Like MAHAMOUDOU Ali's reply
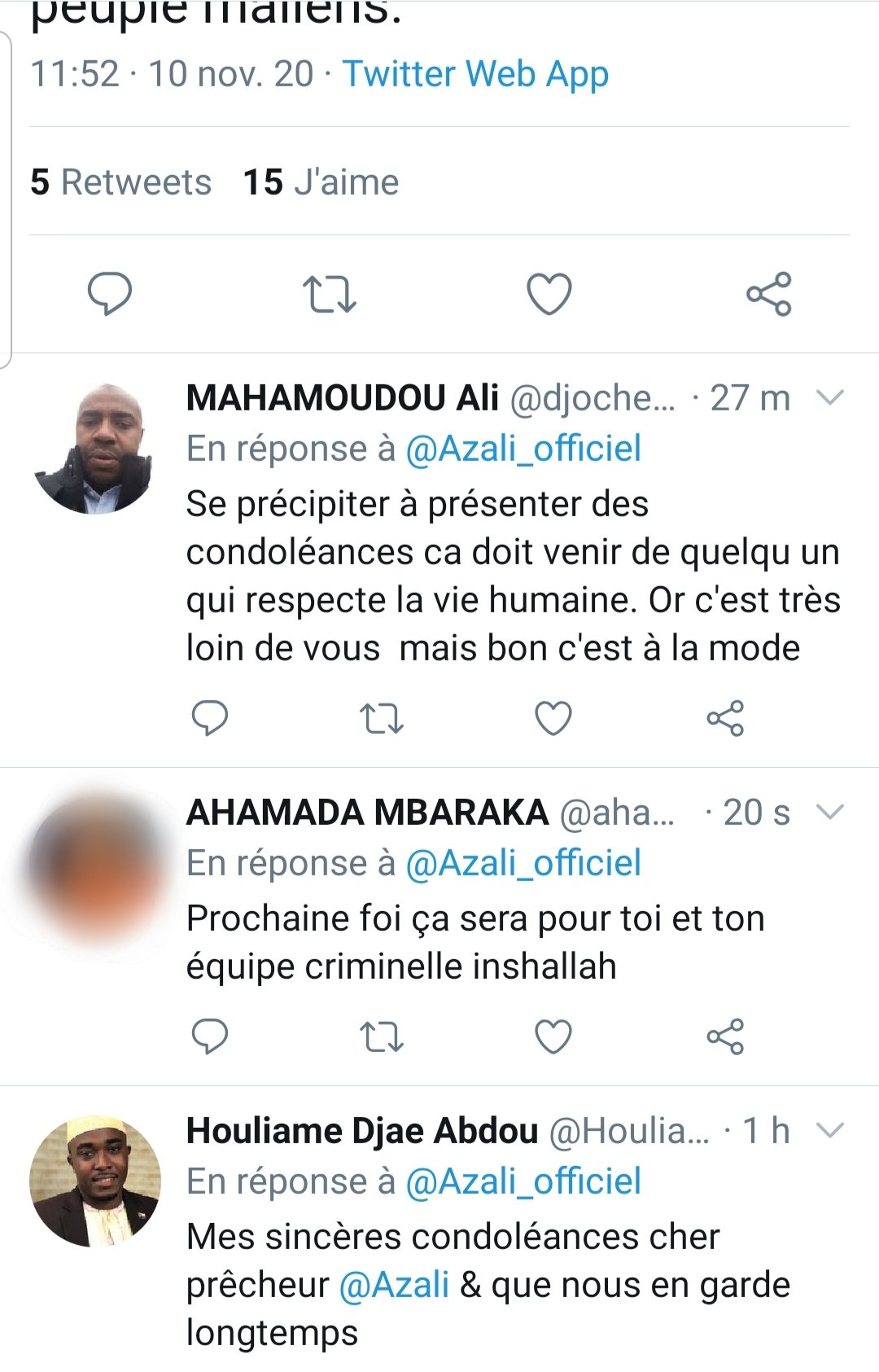Image resolution: width=879 pixels, height=1372 pixels. click(x=553, y=718)
